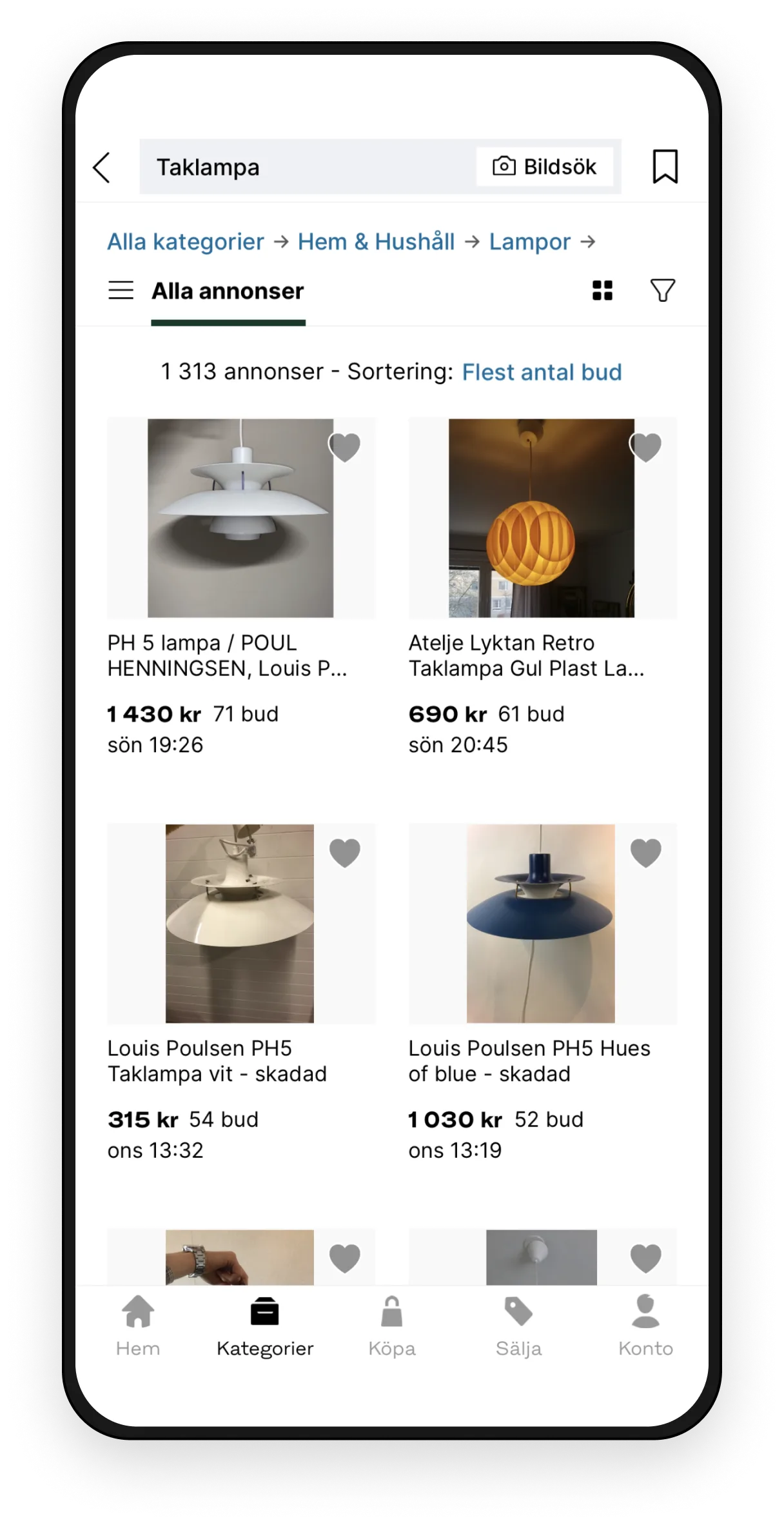Image resolution: width=784 pixels, height=1523 pixels.
Task: Expand the Lampor breadcrumb arrow
Action: click(x=591, y=241)
